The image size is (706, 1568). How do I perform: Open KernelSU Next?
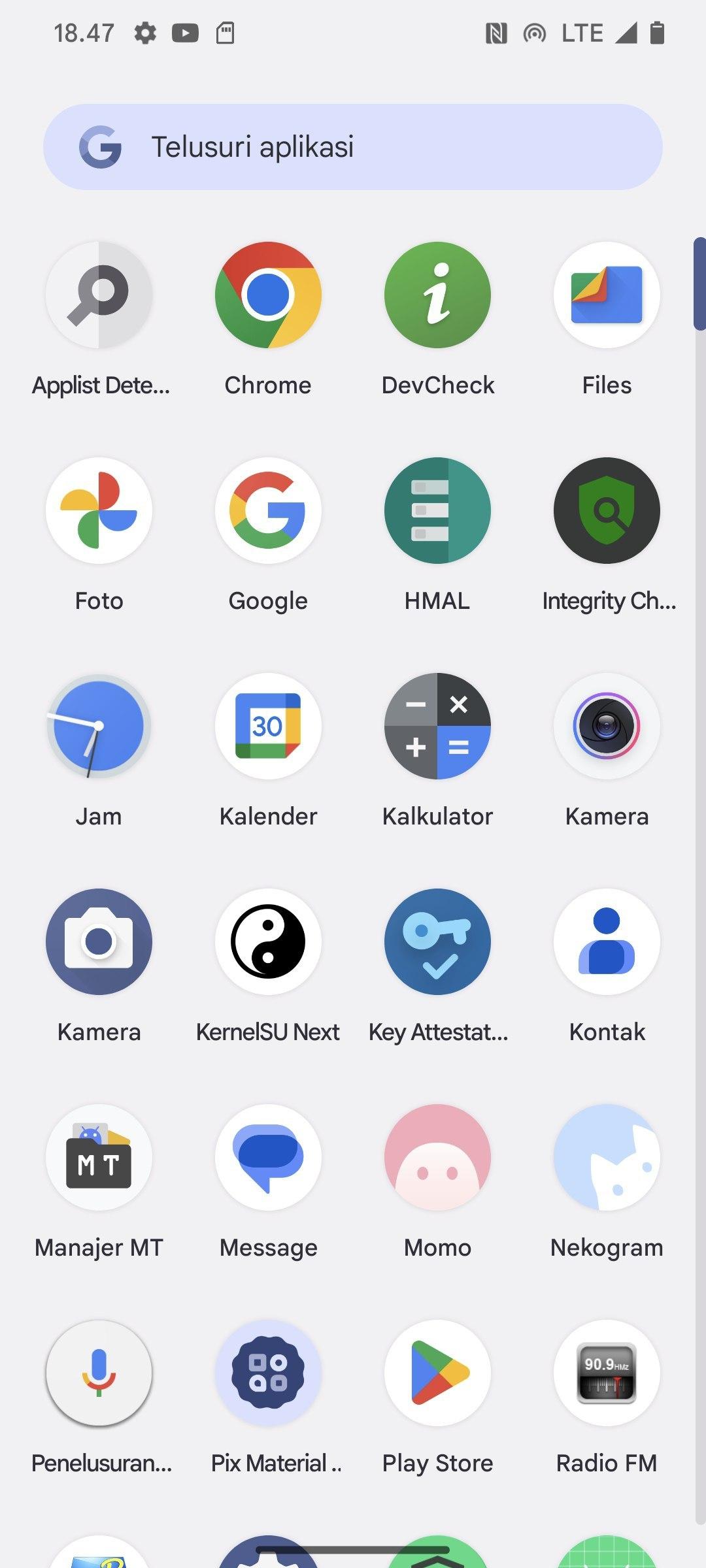268,942
